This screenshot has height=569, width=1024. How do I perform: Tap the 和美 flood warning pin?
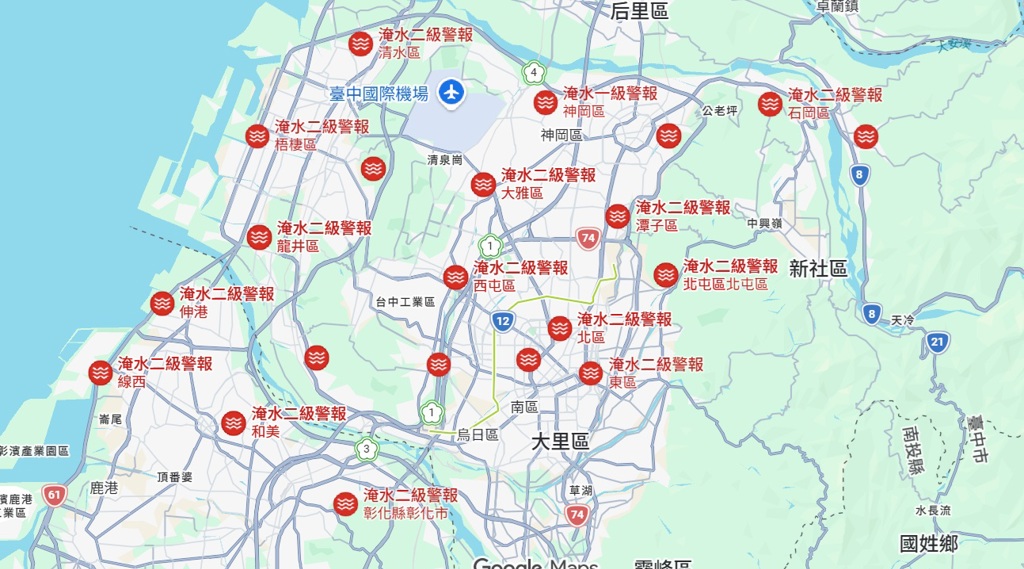(x=234, y=423)
